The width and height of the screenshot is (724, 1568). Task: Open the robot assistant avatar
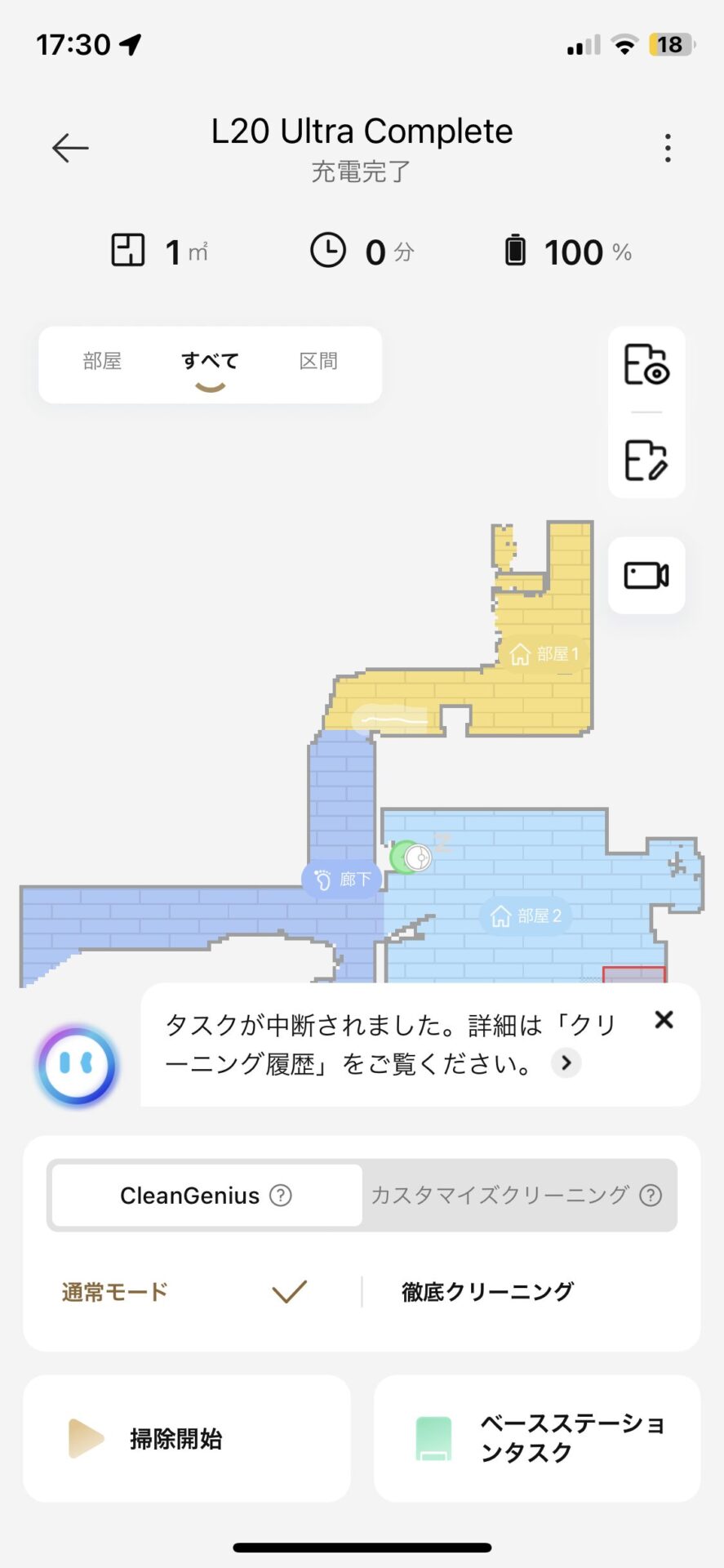click(x=77, y=1066)
